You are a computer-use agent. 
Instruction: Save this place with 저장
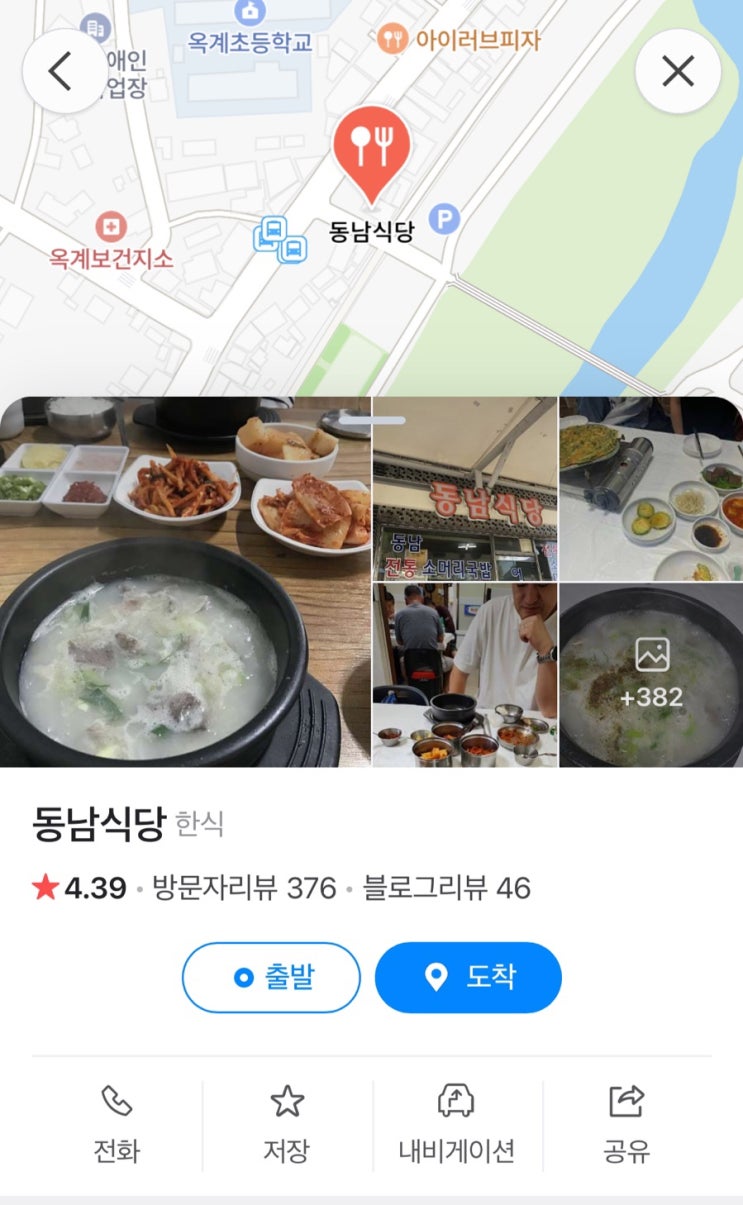pos(287,1125)
